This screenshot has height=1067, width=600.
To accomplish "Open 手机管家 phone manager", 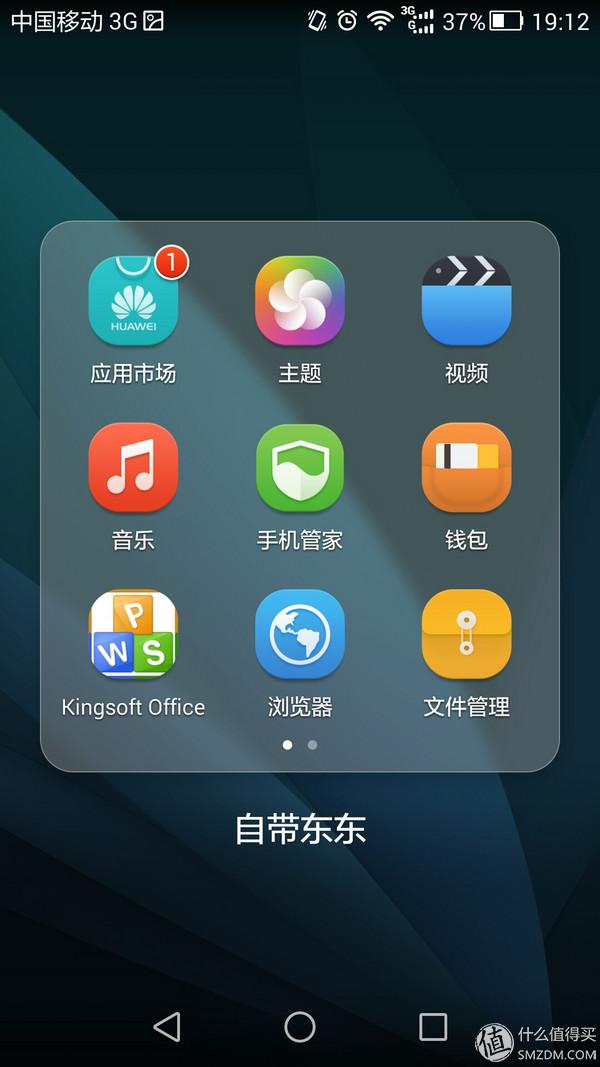I will tap(300, 468).
